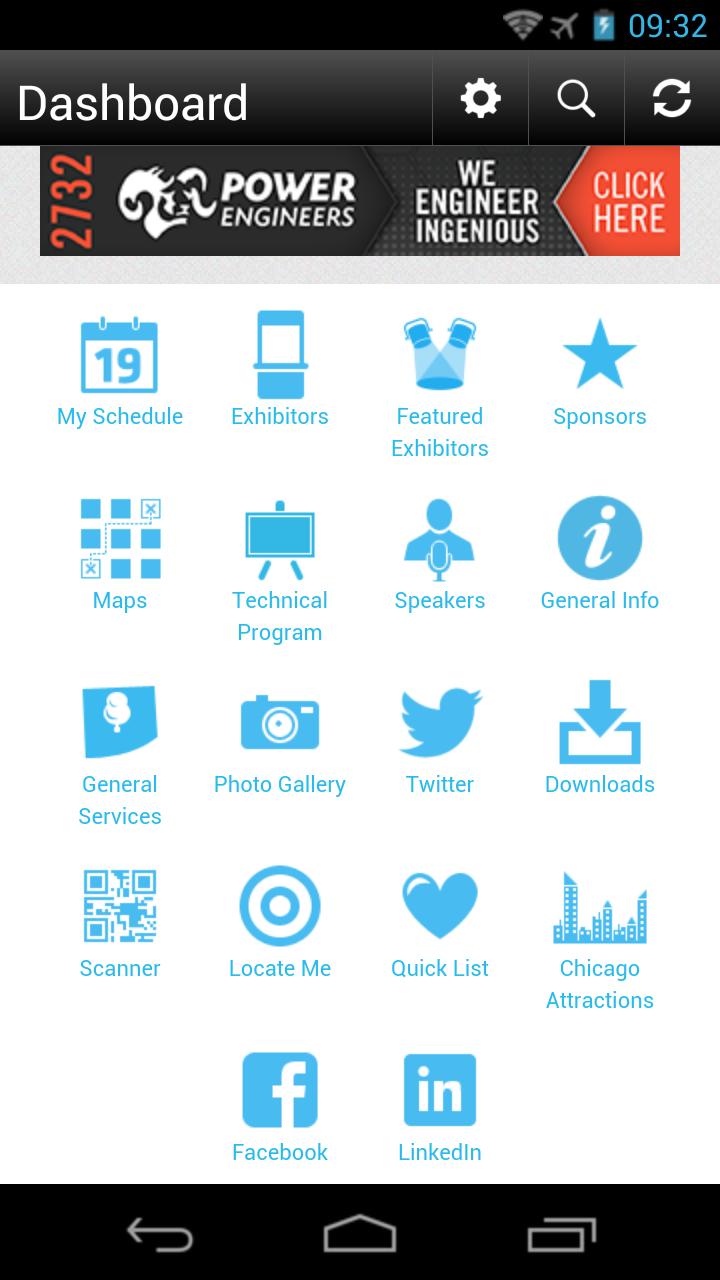Image resolution: width=720 pixels, height=1280 pixels.
Task: Open the settings gear in the toolbar
Action: point(480,99)
